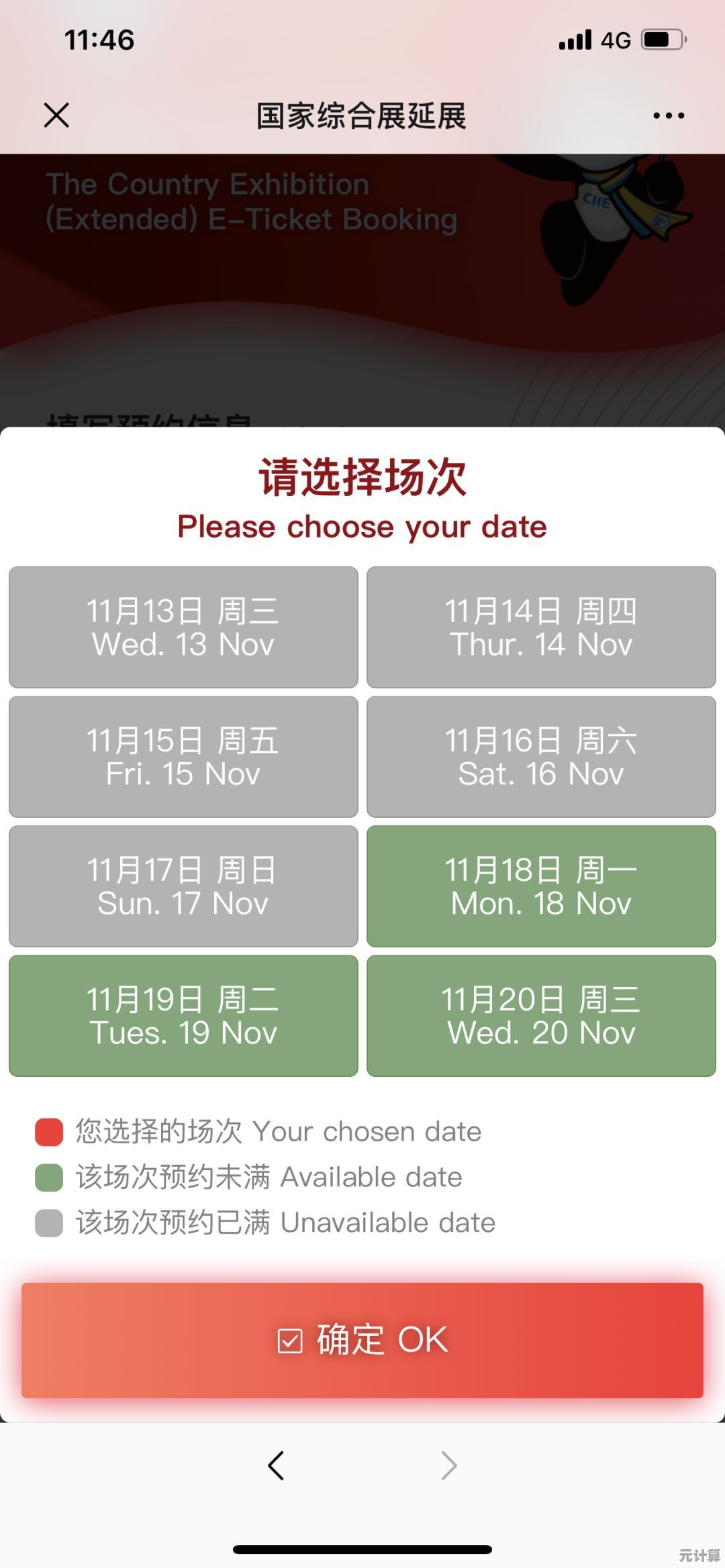
Task: Select the Mon. 18 Nov date
Action: click(541, 886)
